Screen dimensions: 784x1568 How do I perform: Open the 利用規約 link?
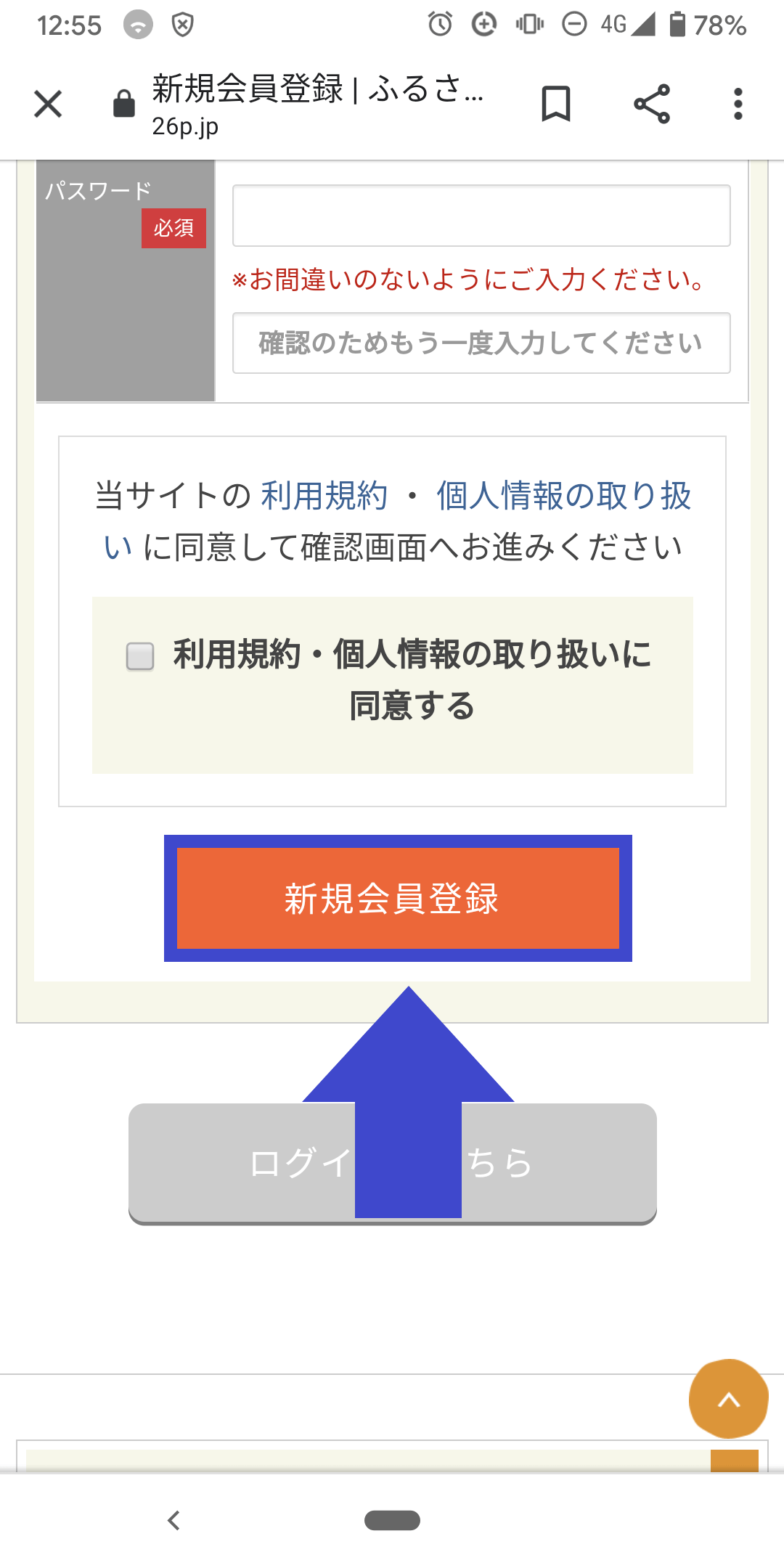(x=324, y=496)
